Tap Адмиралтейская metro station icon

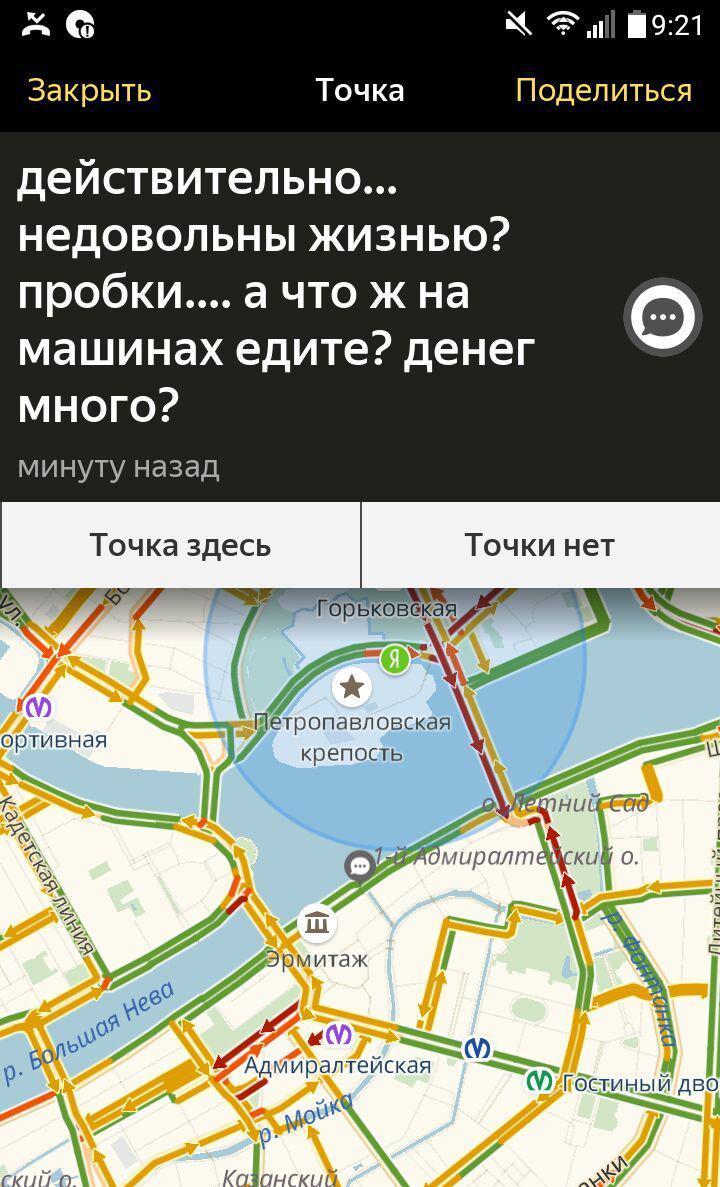click(x=339, y=1034)
